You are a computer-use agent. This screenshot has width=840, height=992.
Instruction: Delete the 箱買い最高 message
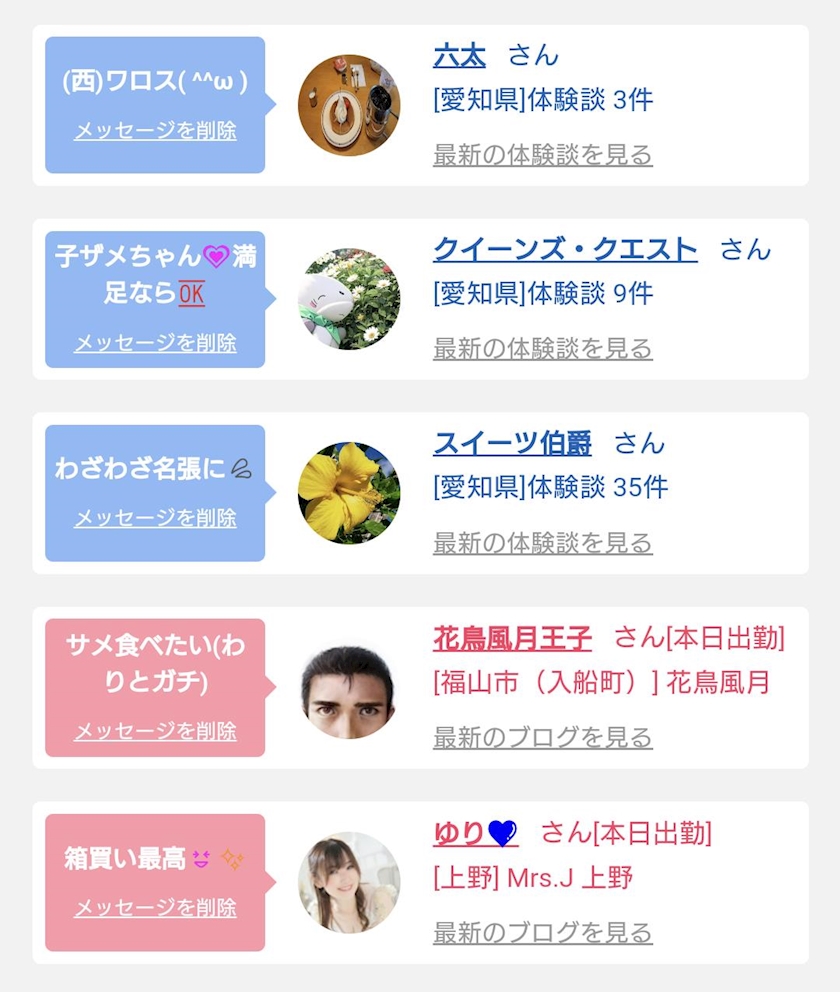pos(155,907)
